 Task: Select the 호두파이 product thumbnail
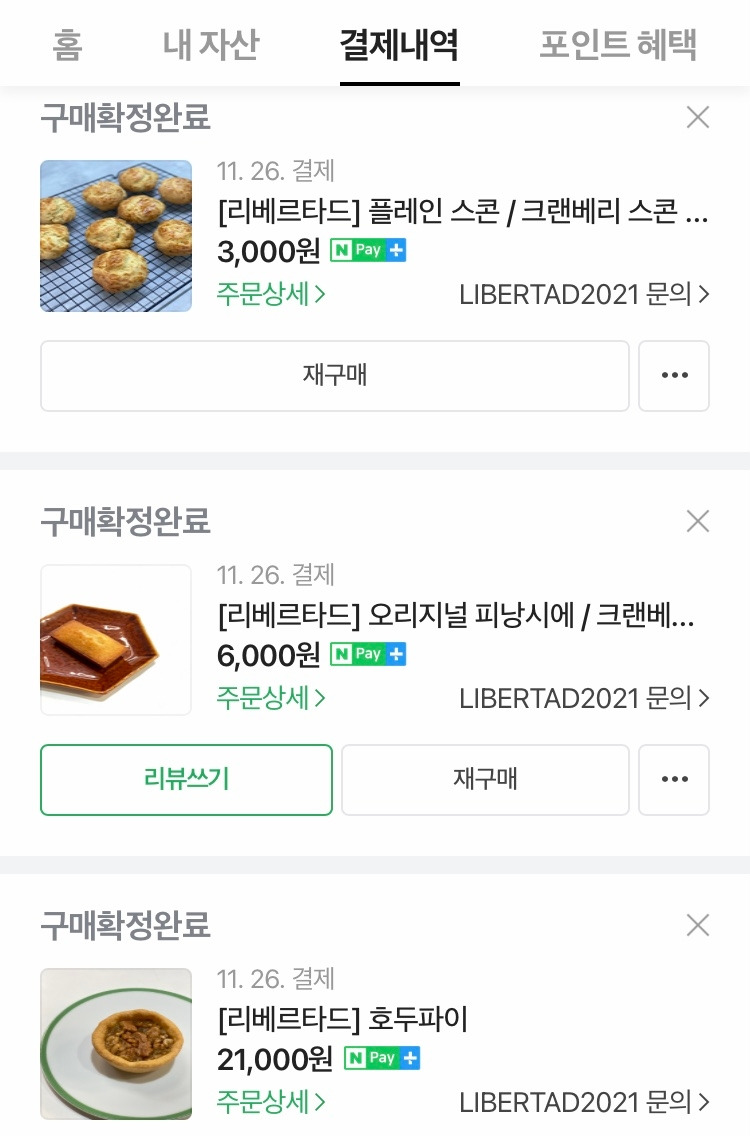[116, 1043]
